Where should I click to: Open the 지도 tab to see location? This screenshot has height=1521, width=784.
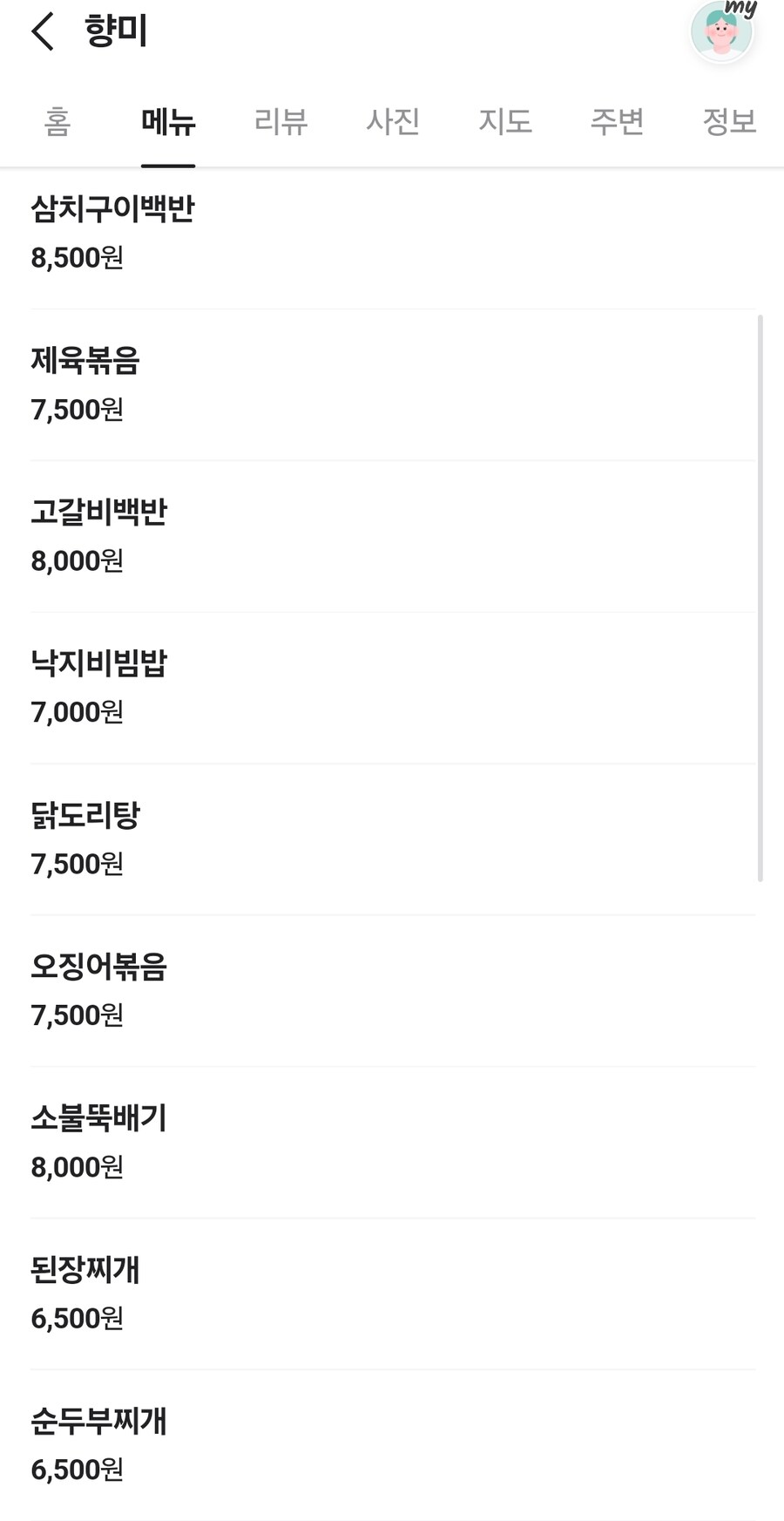click(505, 122)
